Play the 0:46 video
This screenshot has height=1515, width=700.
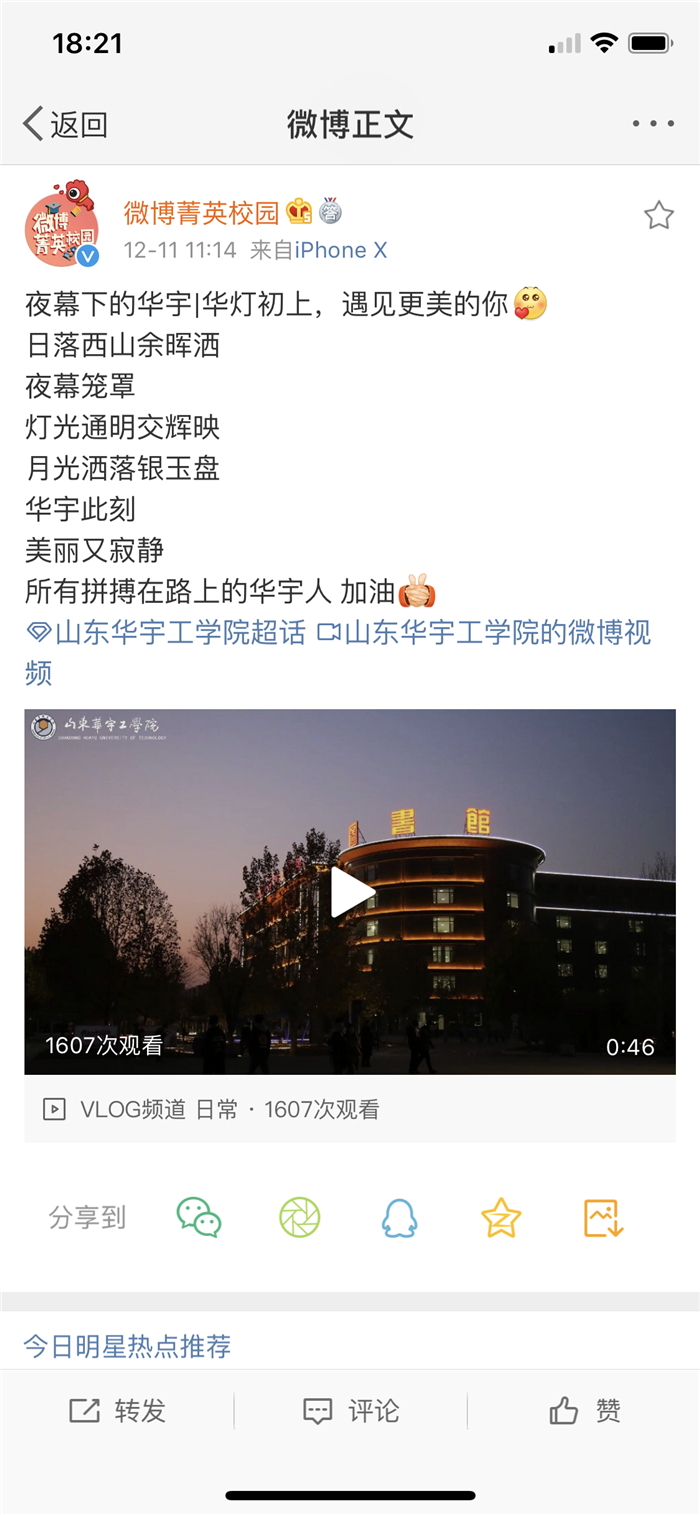point(350,891)
